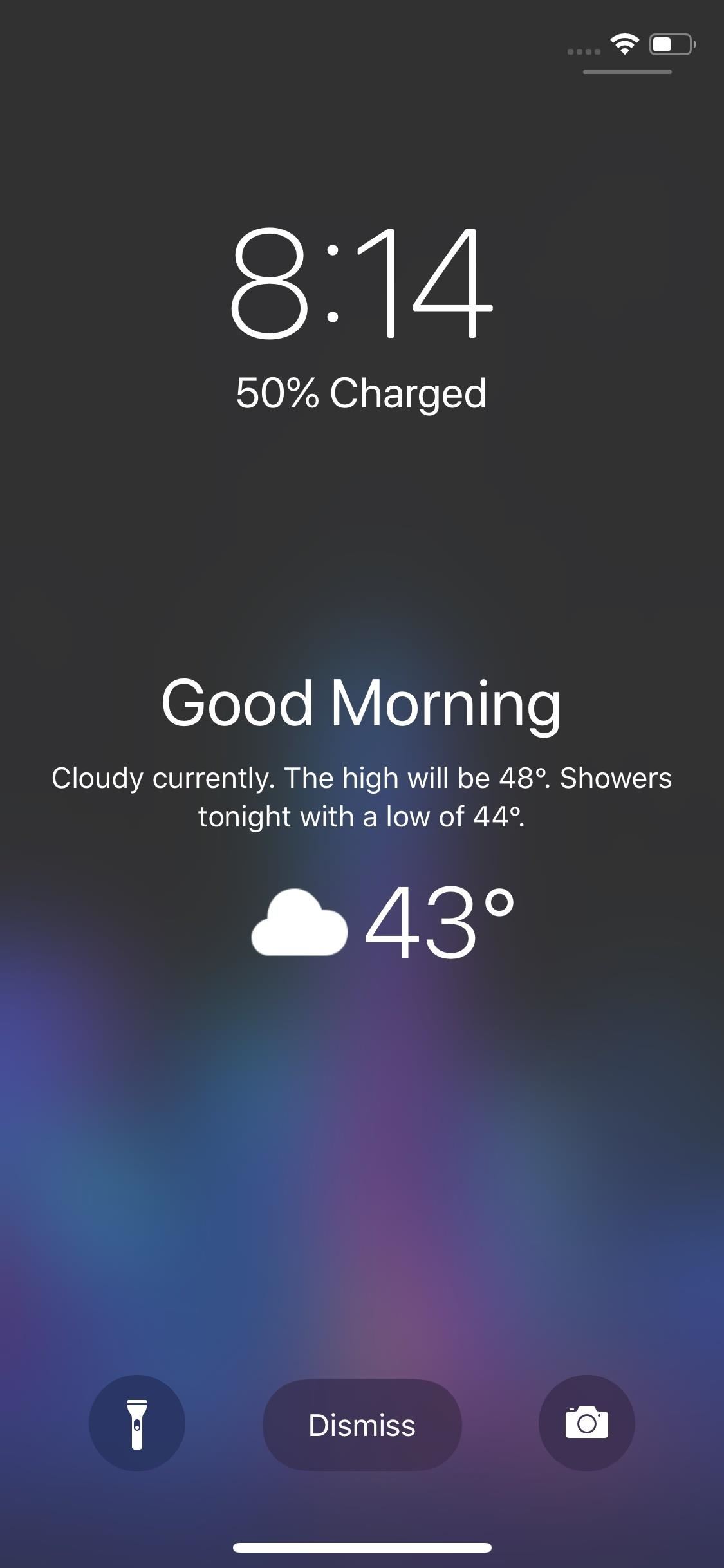Screen dimensions: 724x1568
Task: Open the Camera from the lock screen
Action: [x=587, y=1424]
